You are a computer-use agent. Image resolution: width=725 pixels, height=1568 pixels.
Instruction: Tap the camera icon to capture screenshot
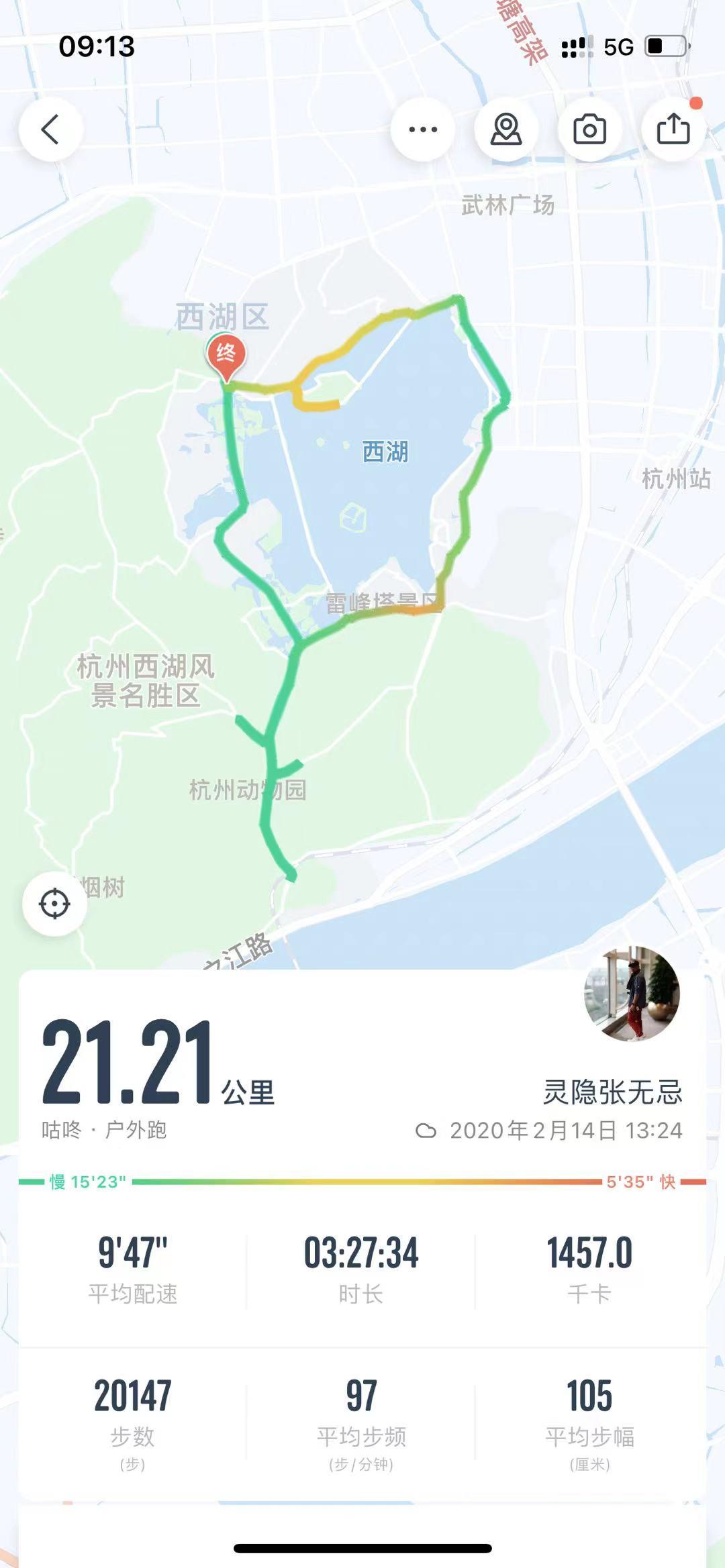click(589, 127)
